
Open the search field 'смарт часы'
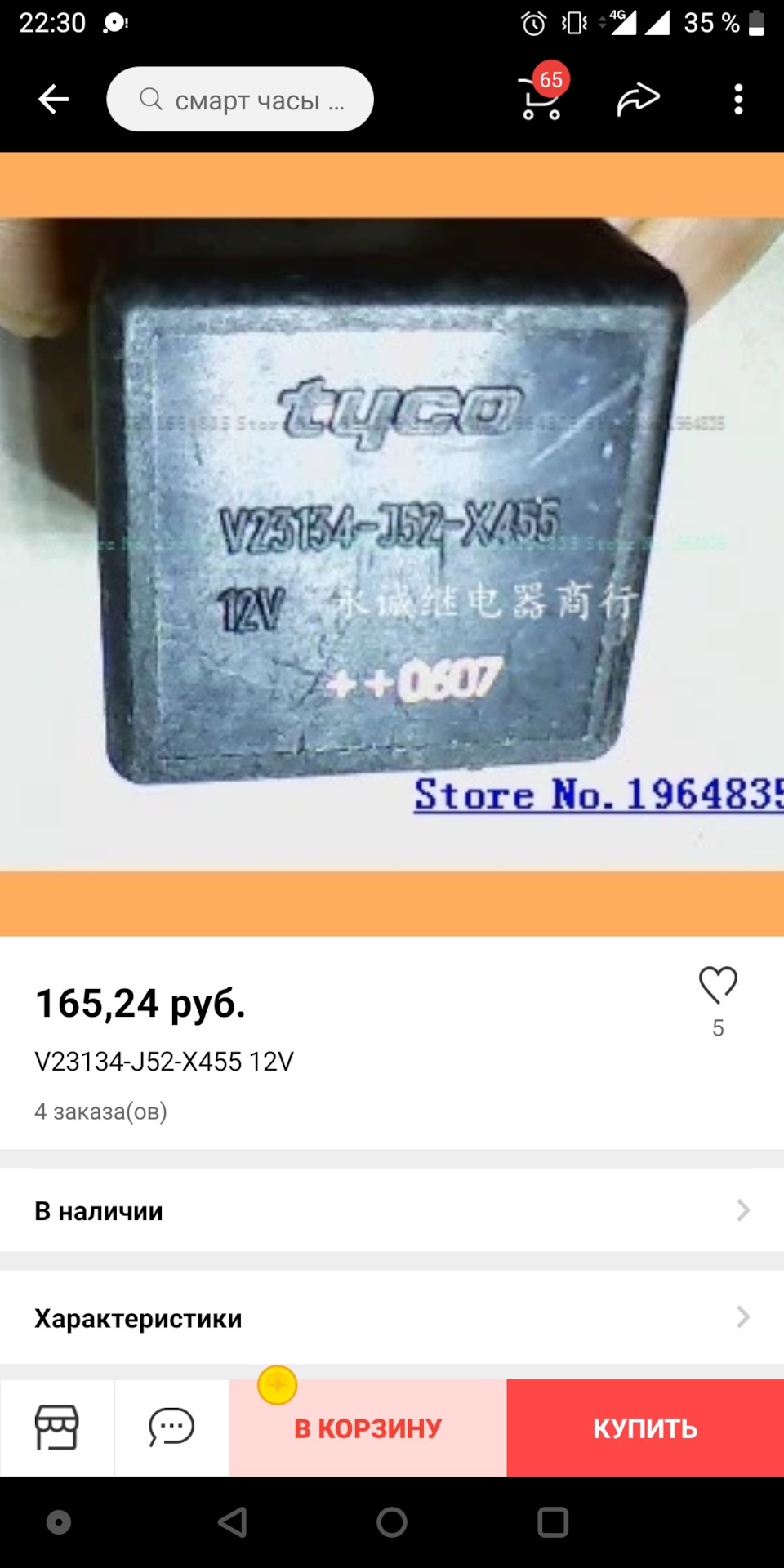[x=240, y=100]
